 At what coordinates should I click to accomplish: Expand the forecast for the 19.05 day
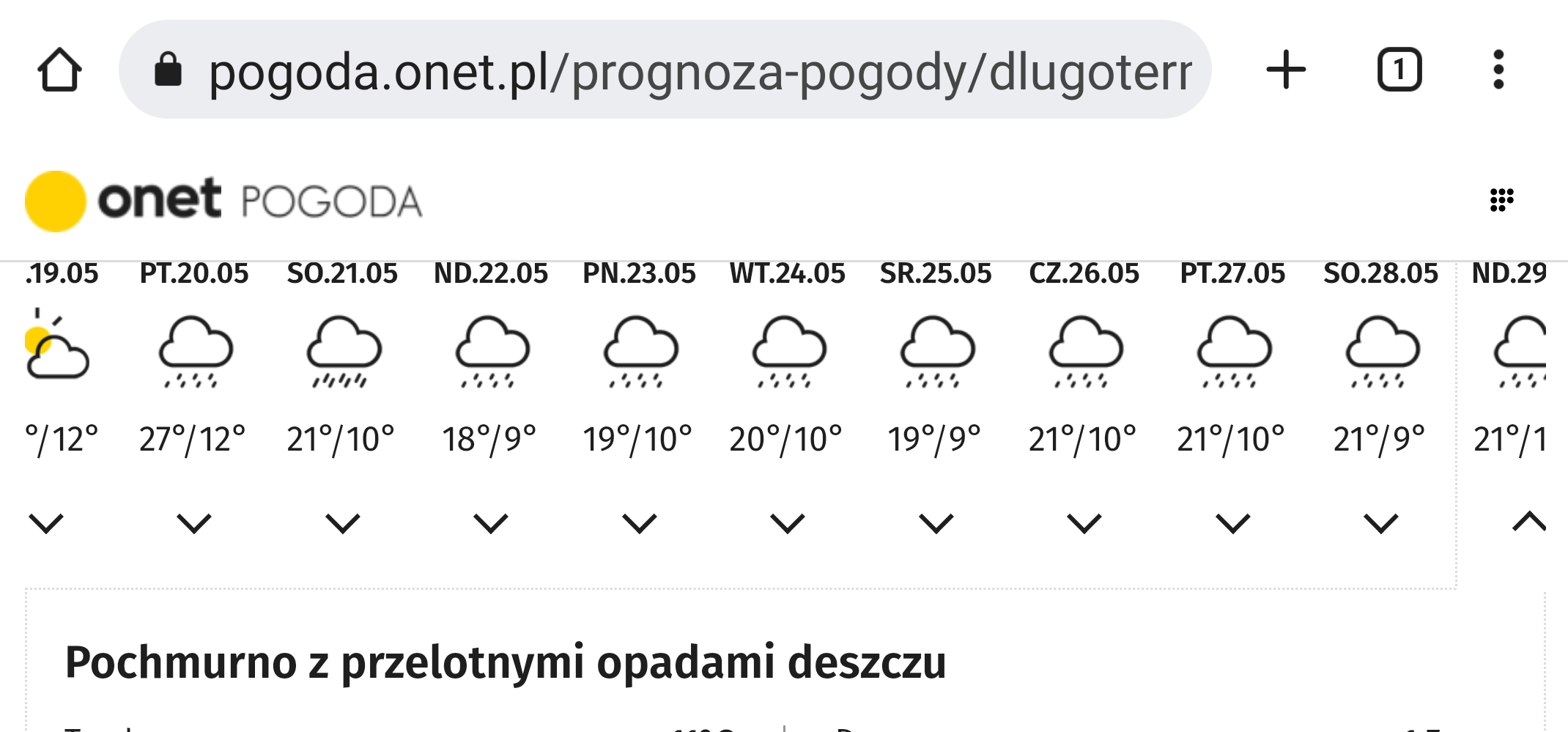(46, 523)
